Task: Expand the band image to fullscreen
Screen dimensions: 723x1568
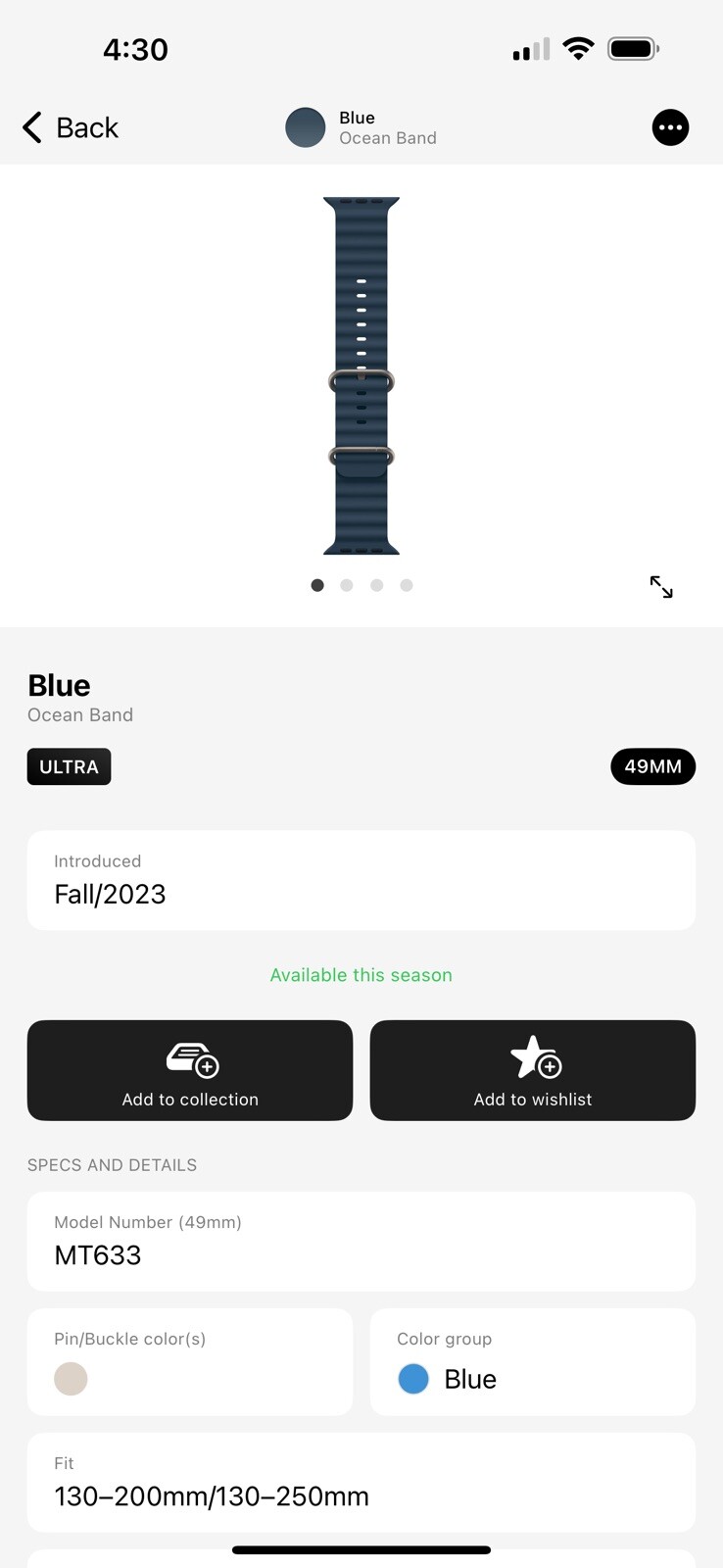Action: point(661,587)
